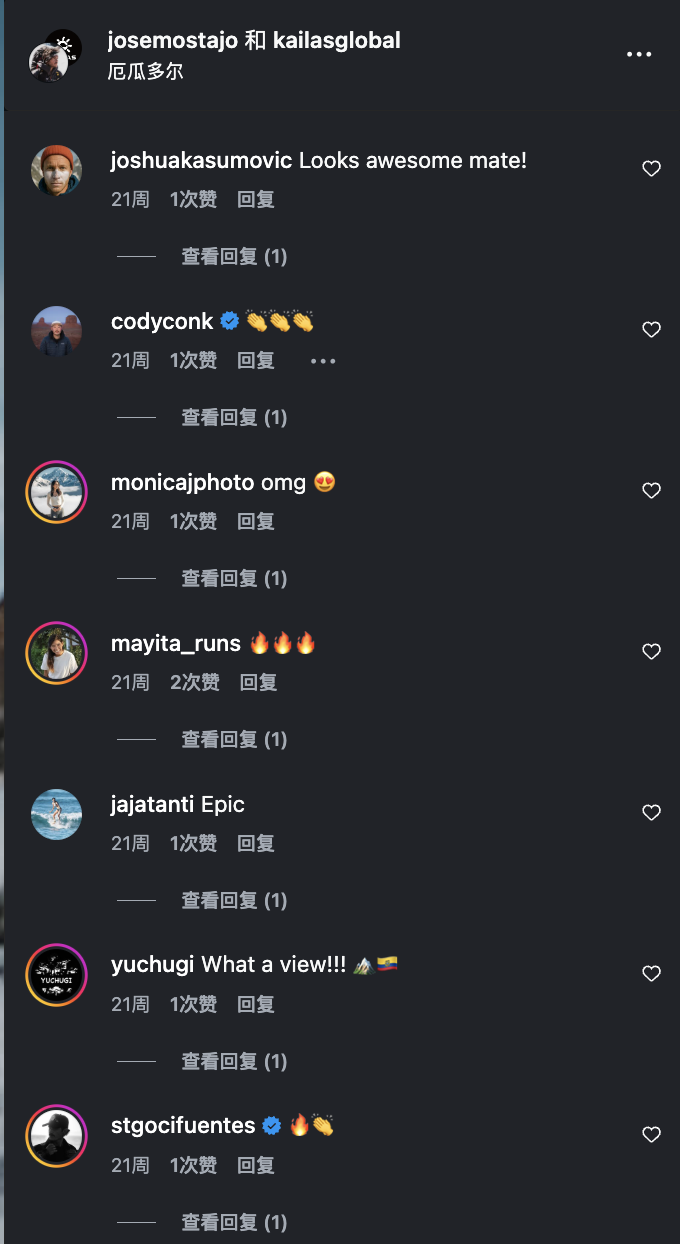Image resolution: width=680 pixels, height=1244 pixels.
Task: Open more options on codyconk's comment
Action: 323,361
